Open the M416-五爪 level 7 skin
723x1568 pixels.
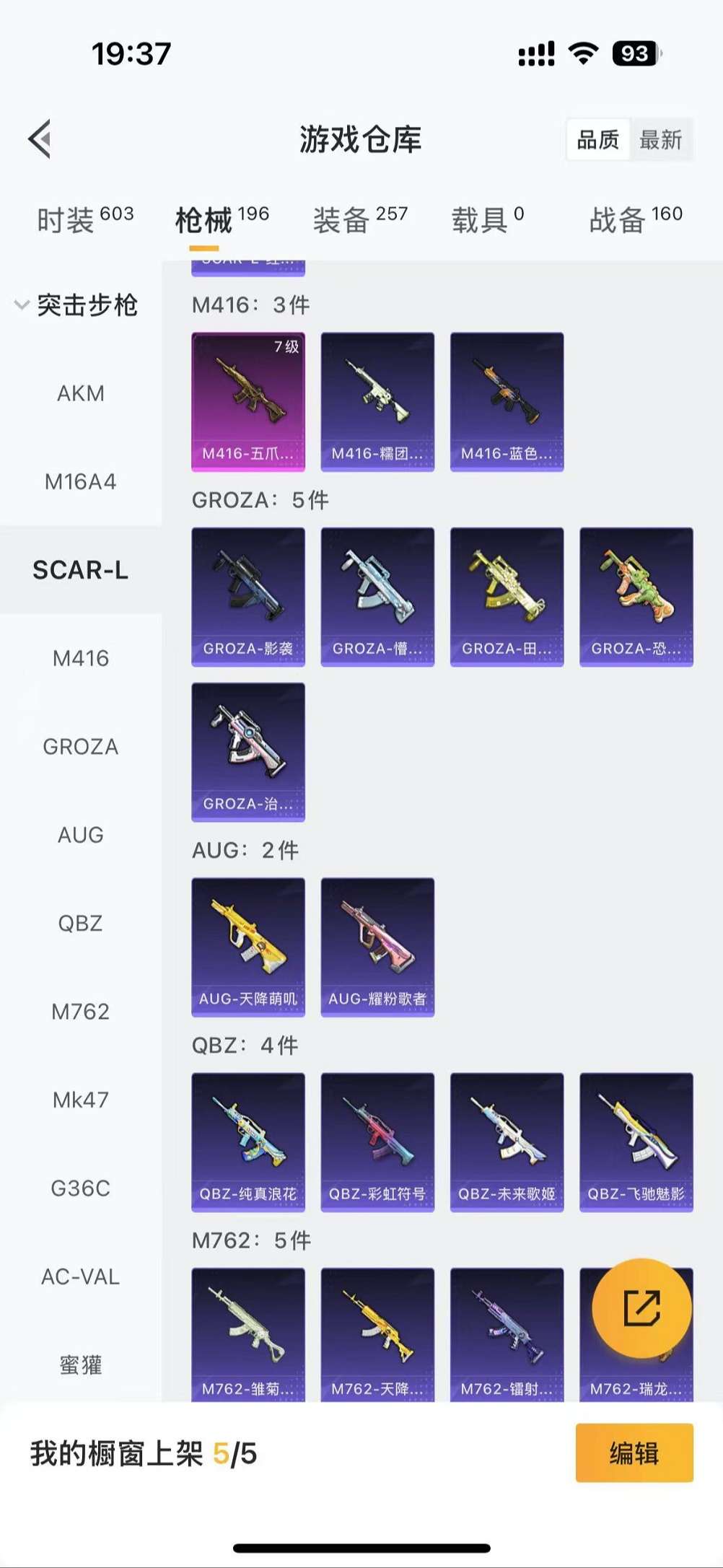(x=247, y=401)
